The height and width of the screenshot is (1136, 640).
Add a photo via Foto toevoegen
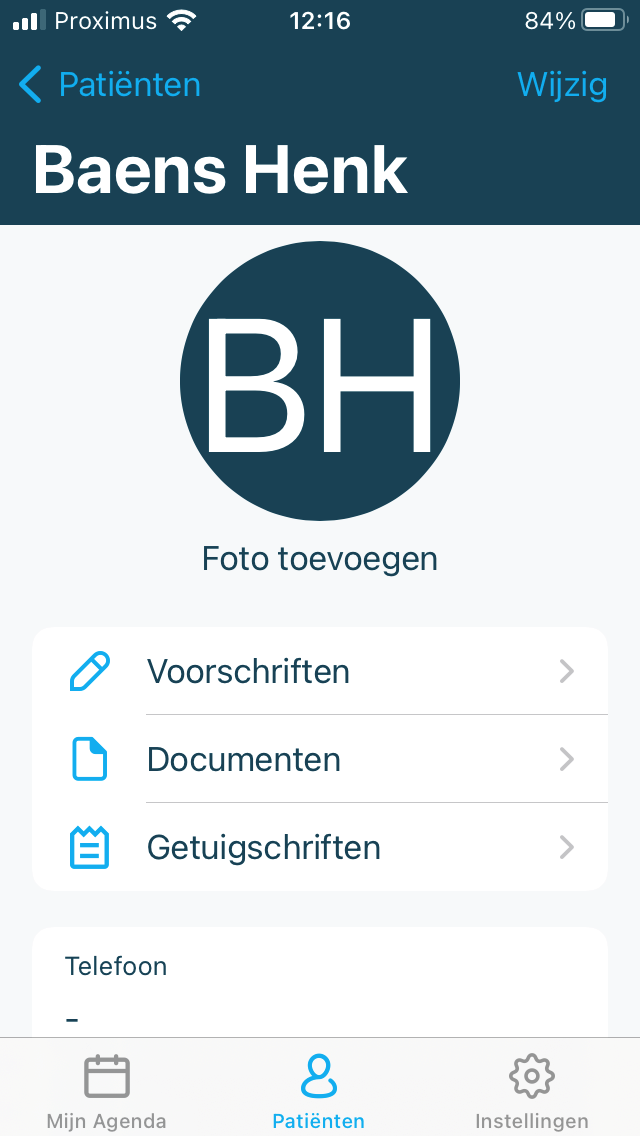pyautogui.click(x=320, y=558)
